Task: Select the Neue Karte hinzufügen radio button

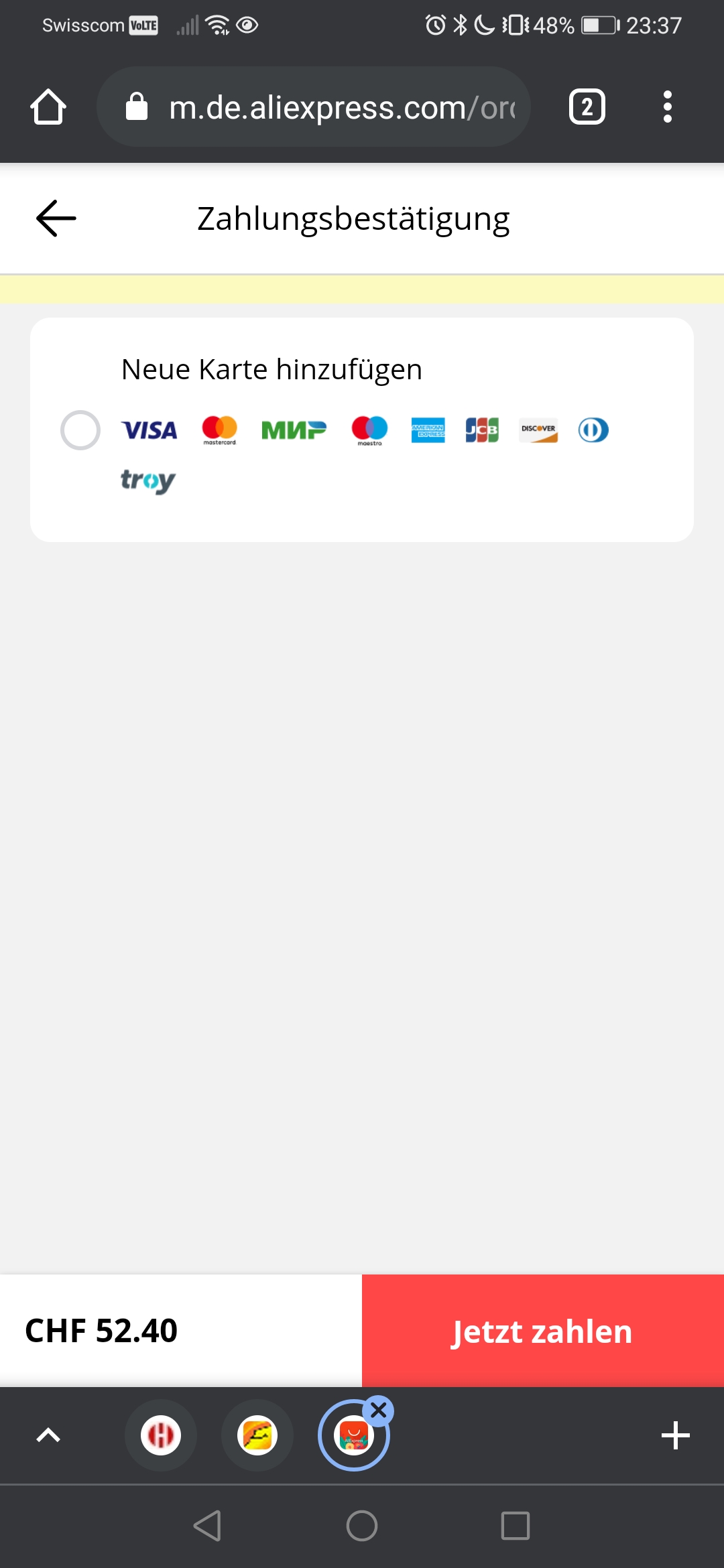Action: (80, 430)
